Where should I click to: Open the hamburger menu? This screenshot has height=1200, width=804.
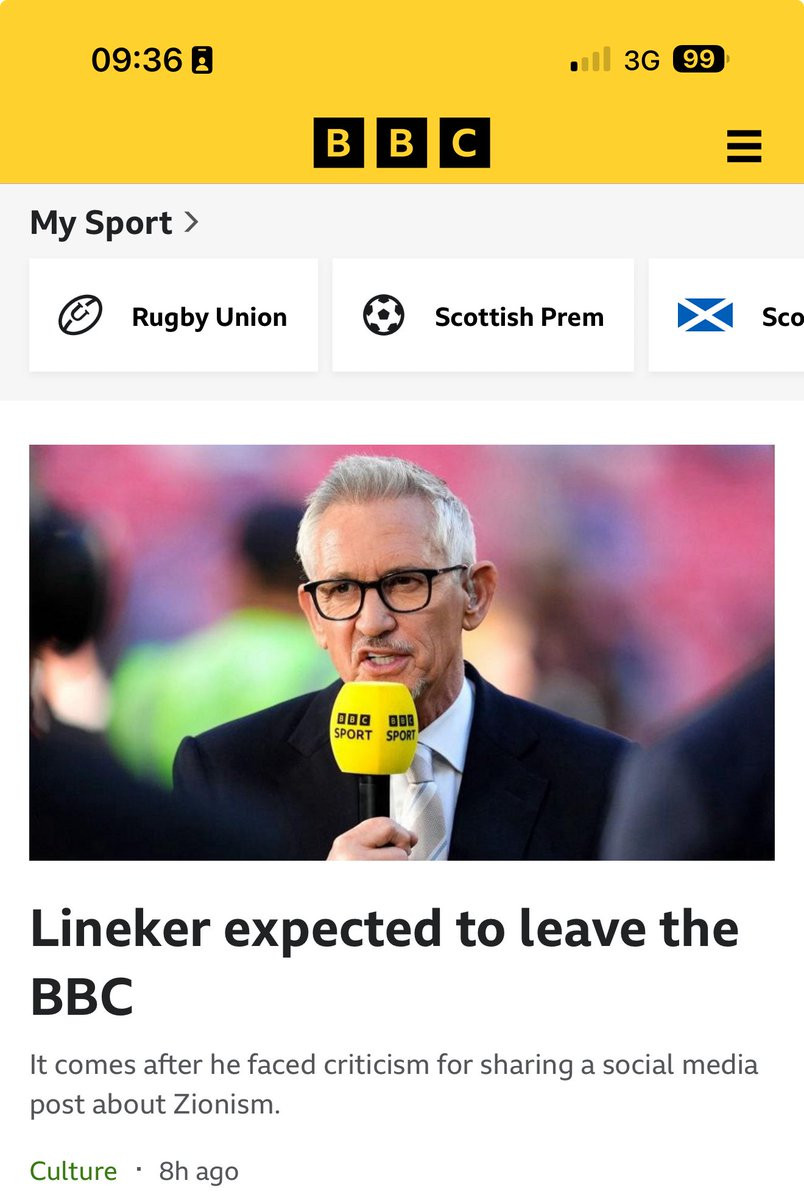coord(743,146)
